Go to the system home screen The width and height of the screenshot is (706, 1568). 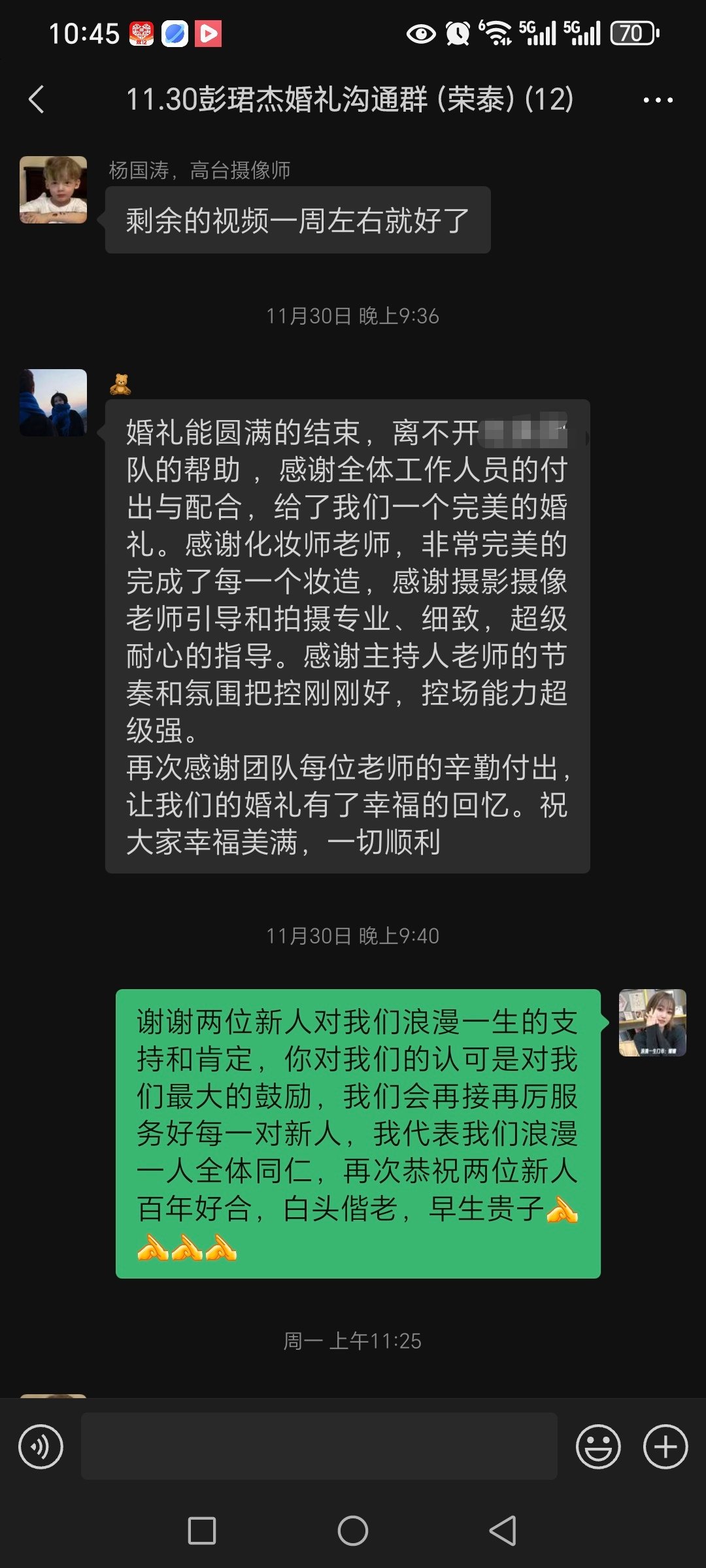click(x=353, y=1530)
